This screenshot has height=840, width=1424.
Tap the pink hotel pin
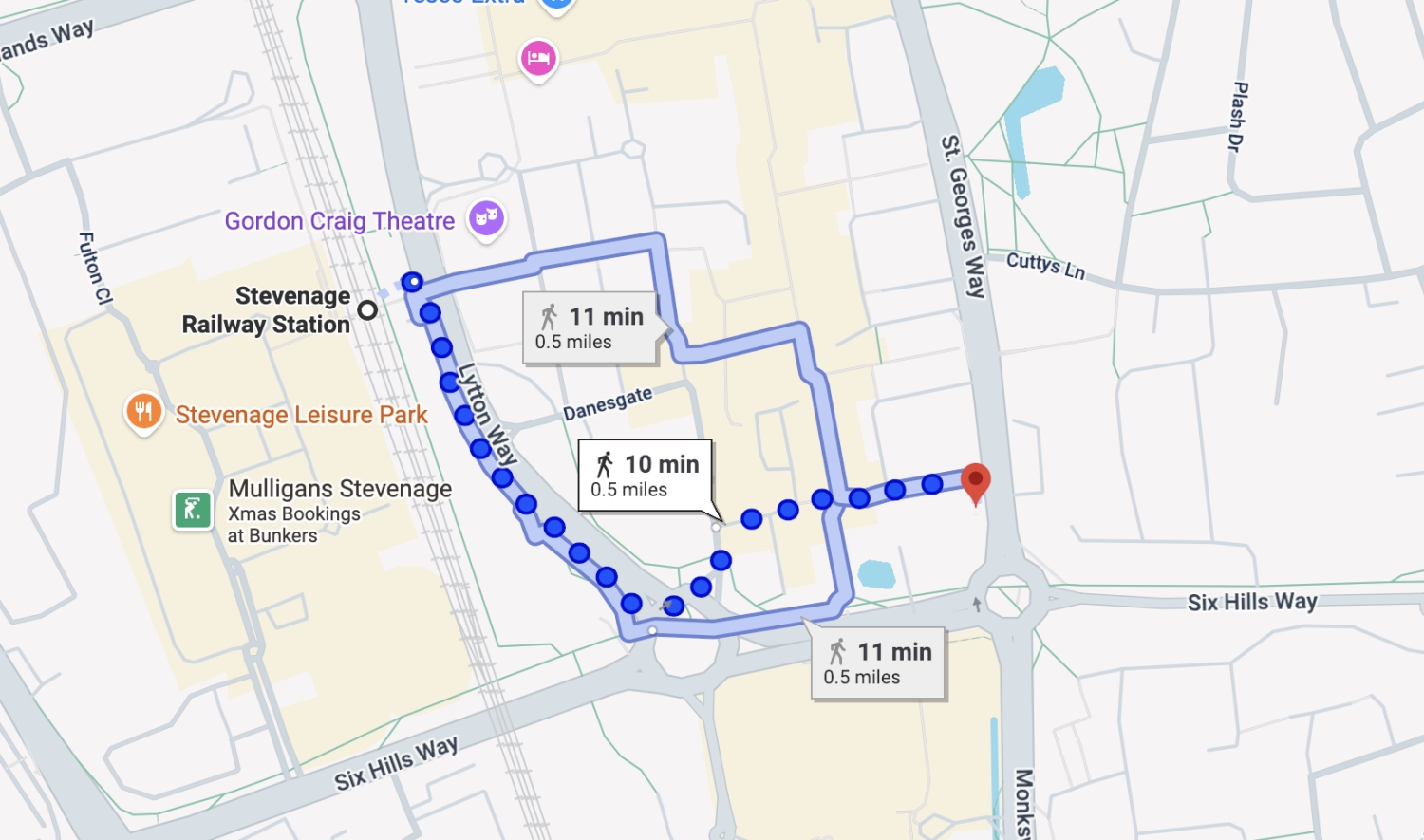coord(538,59)
